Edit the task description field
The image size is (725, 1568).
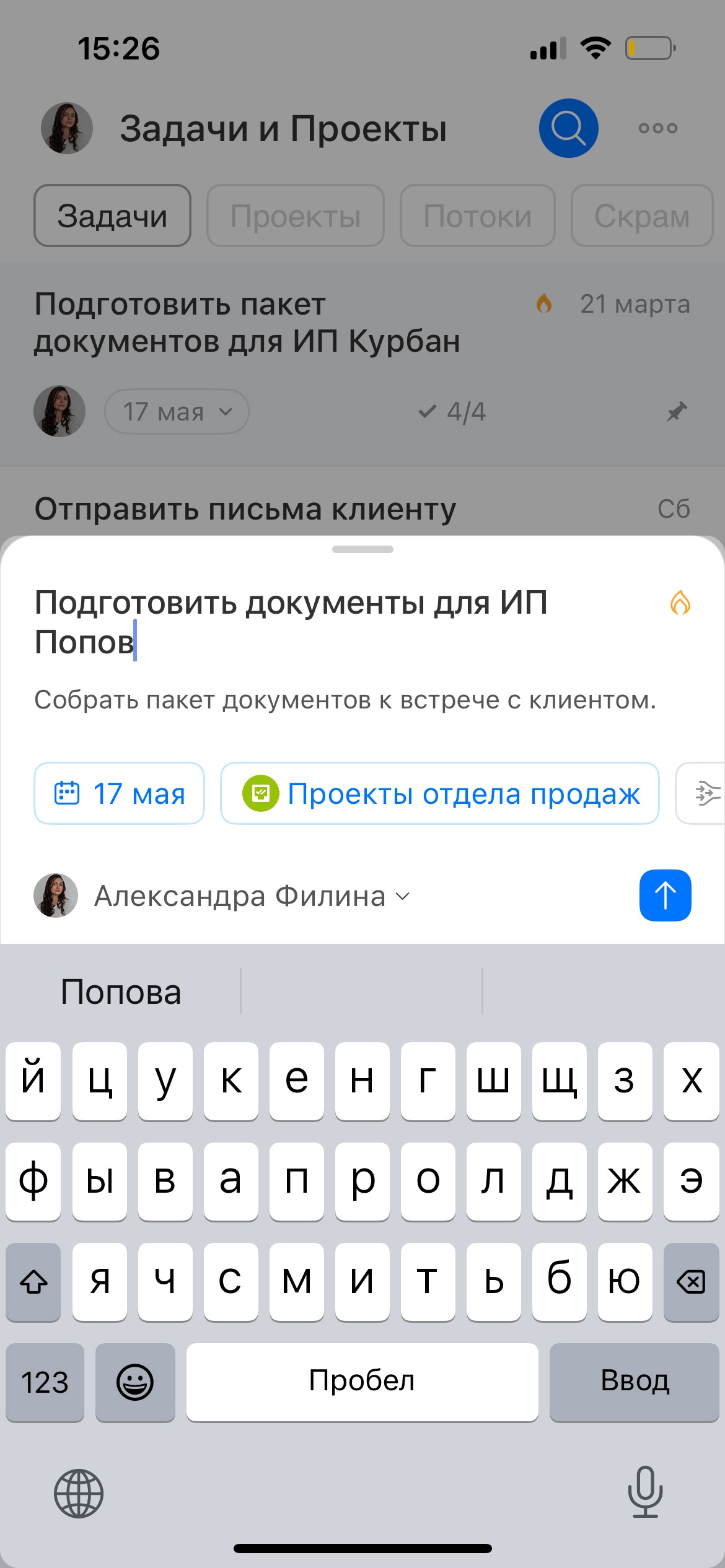pyautogui.click(x=345, y=700)
